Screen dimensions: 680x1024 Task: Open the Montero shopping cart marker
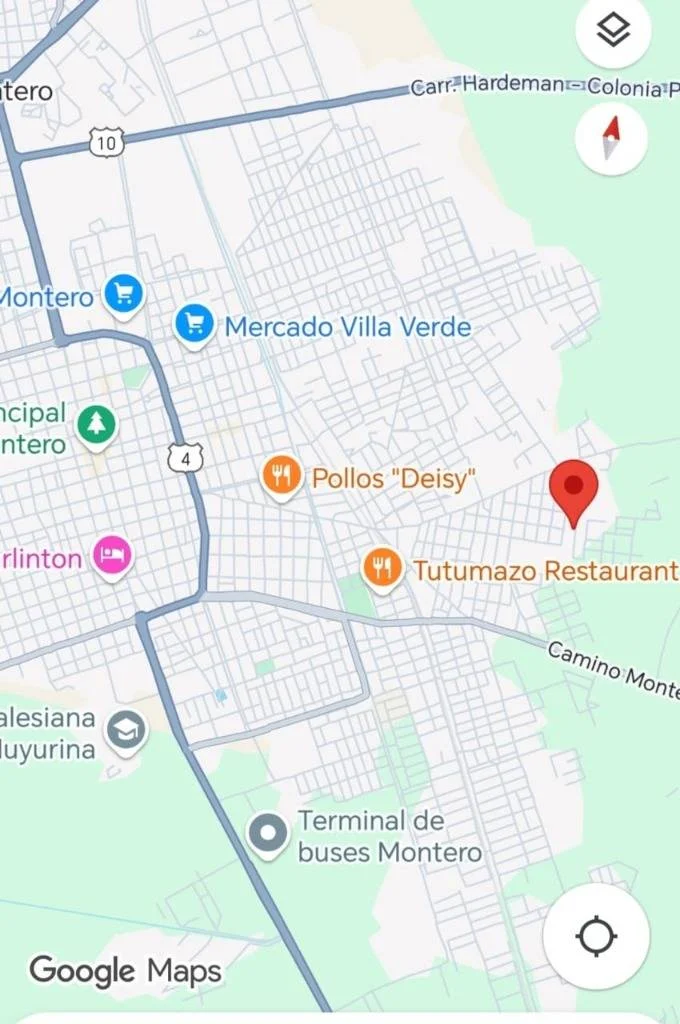[124, 295]
